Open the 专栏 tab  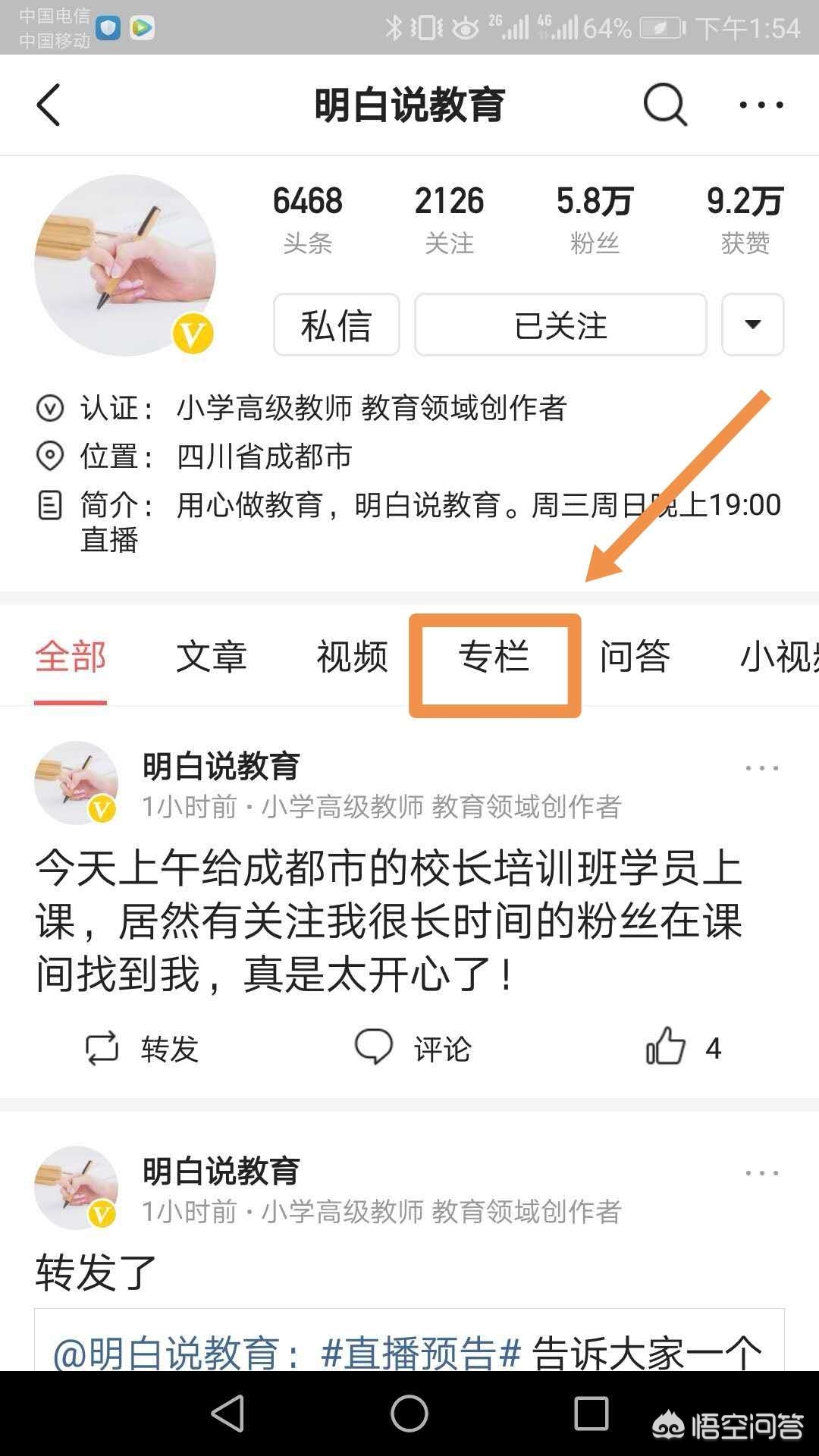494,657
